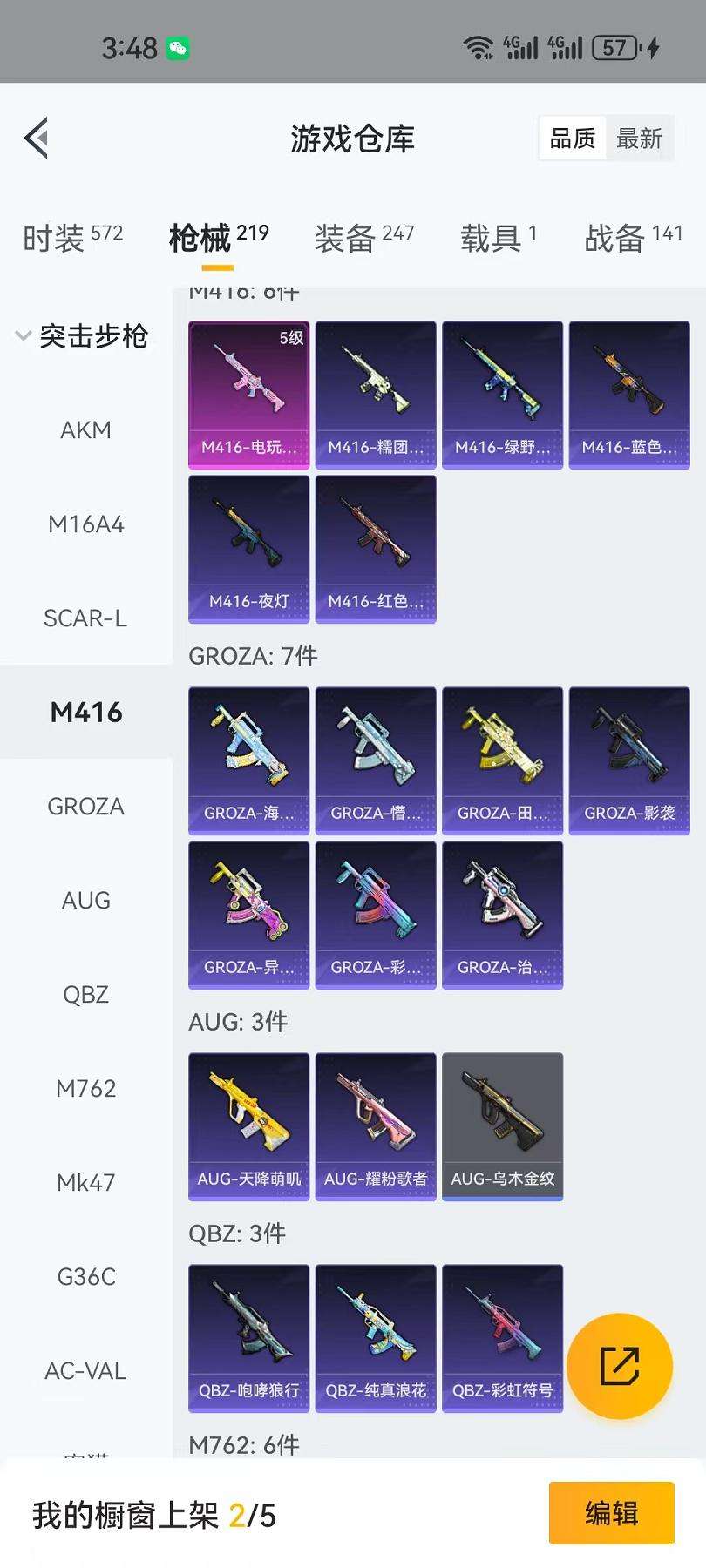Screen dimensions: 706x1568
Task: Sort by 品质
Action: point(572,139)
